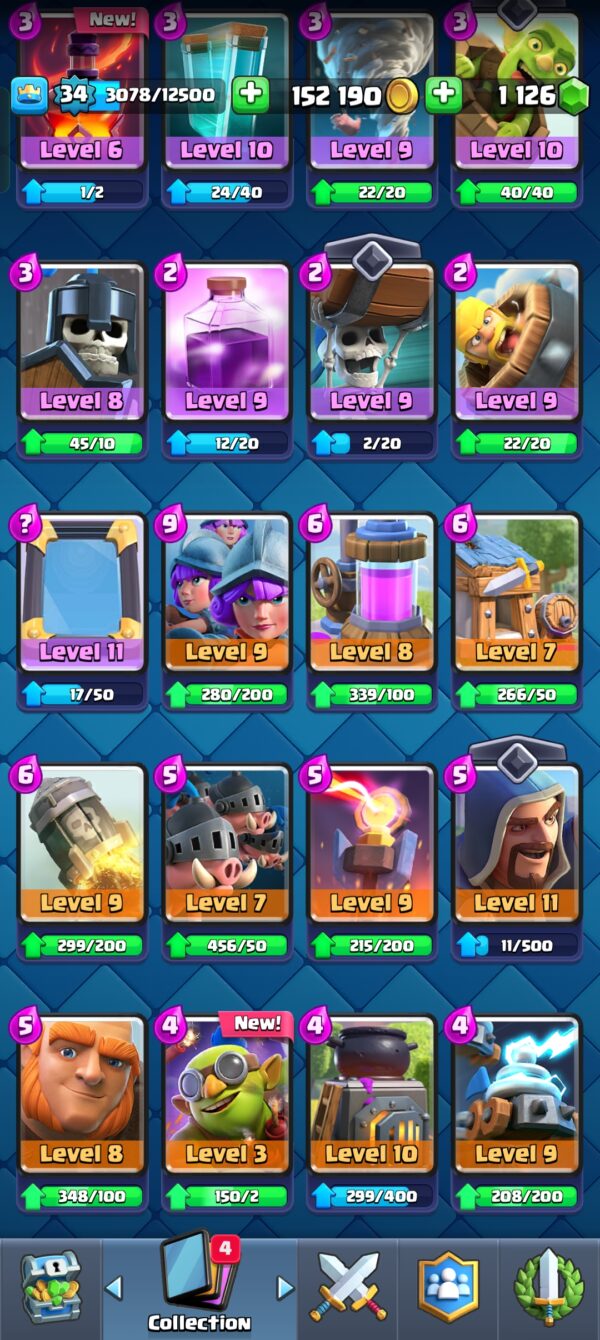Tap the left arrow beside Collection
The height and width of the screenshot is (1340, 600).
click(x=113, y=1287)
